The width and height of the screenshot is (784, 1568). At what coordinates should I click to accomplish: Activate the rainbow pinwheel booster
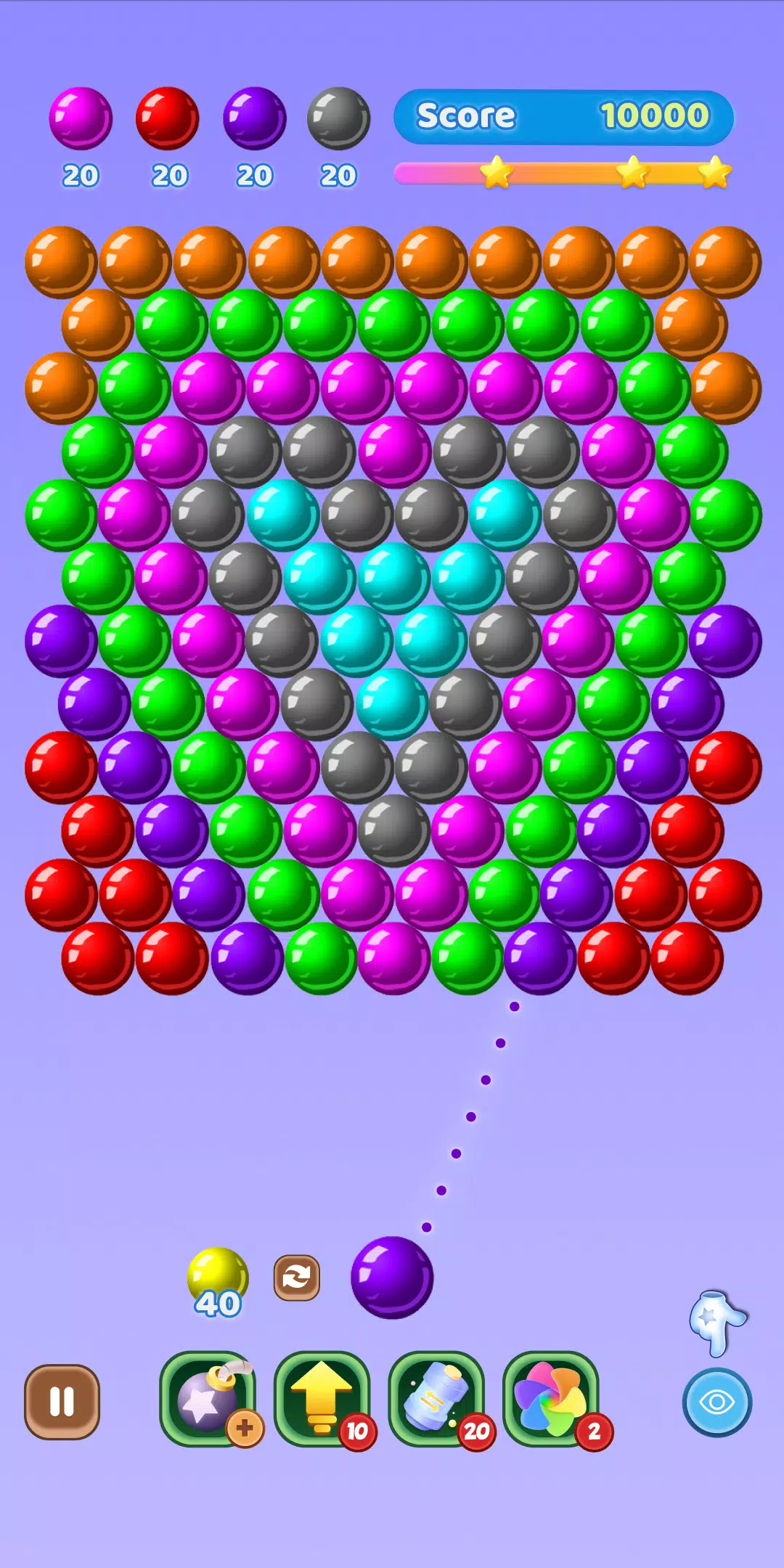[550, 1398]
